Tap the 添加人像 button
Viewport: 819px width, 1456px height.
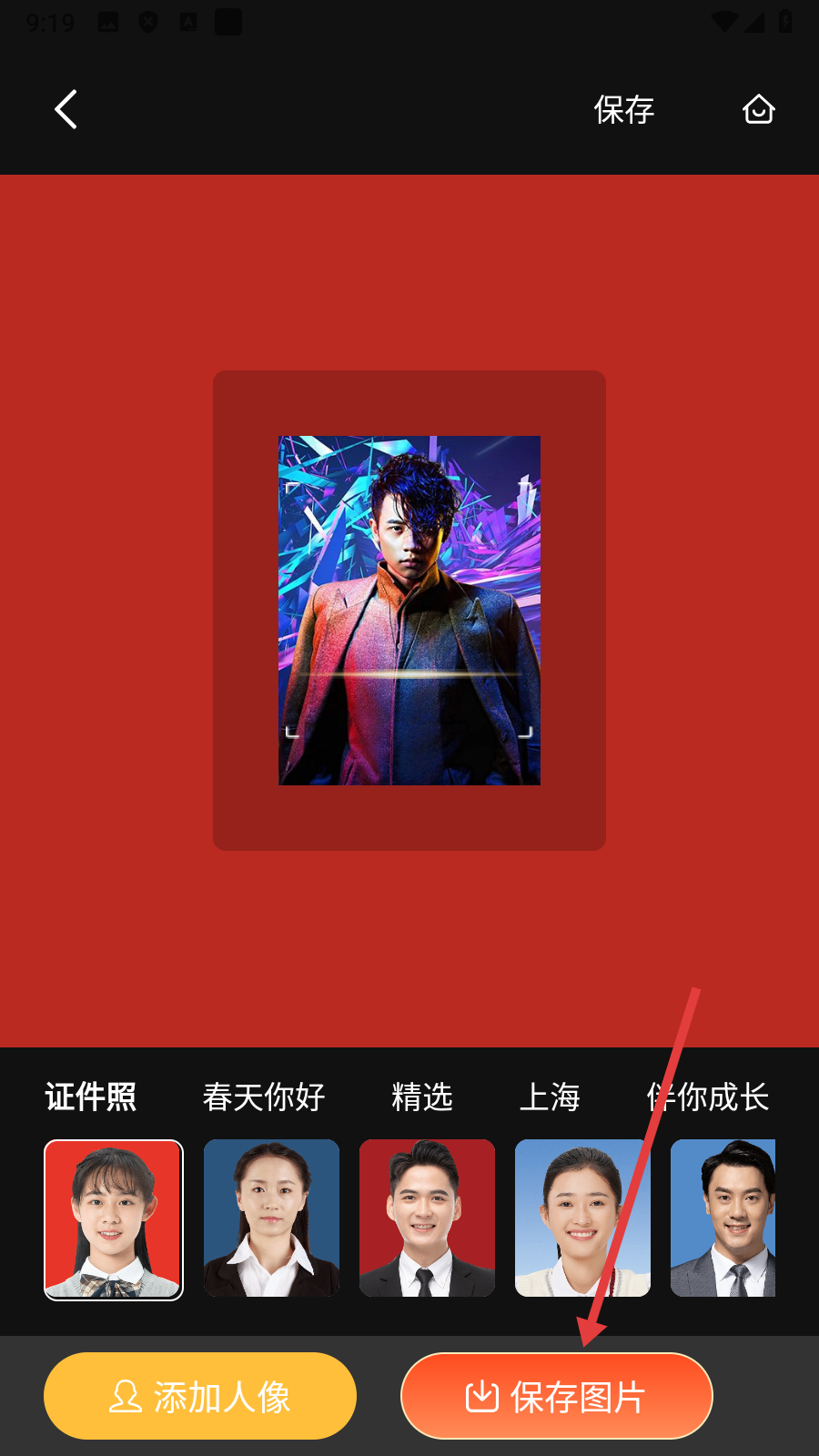click(x=200, y=1396)
